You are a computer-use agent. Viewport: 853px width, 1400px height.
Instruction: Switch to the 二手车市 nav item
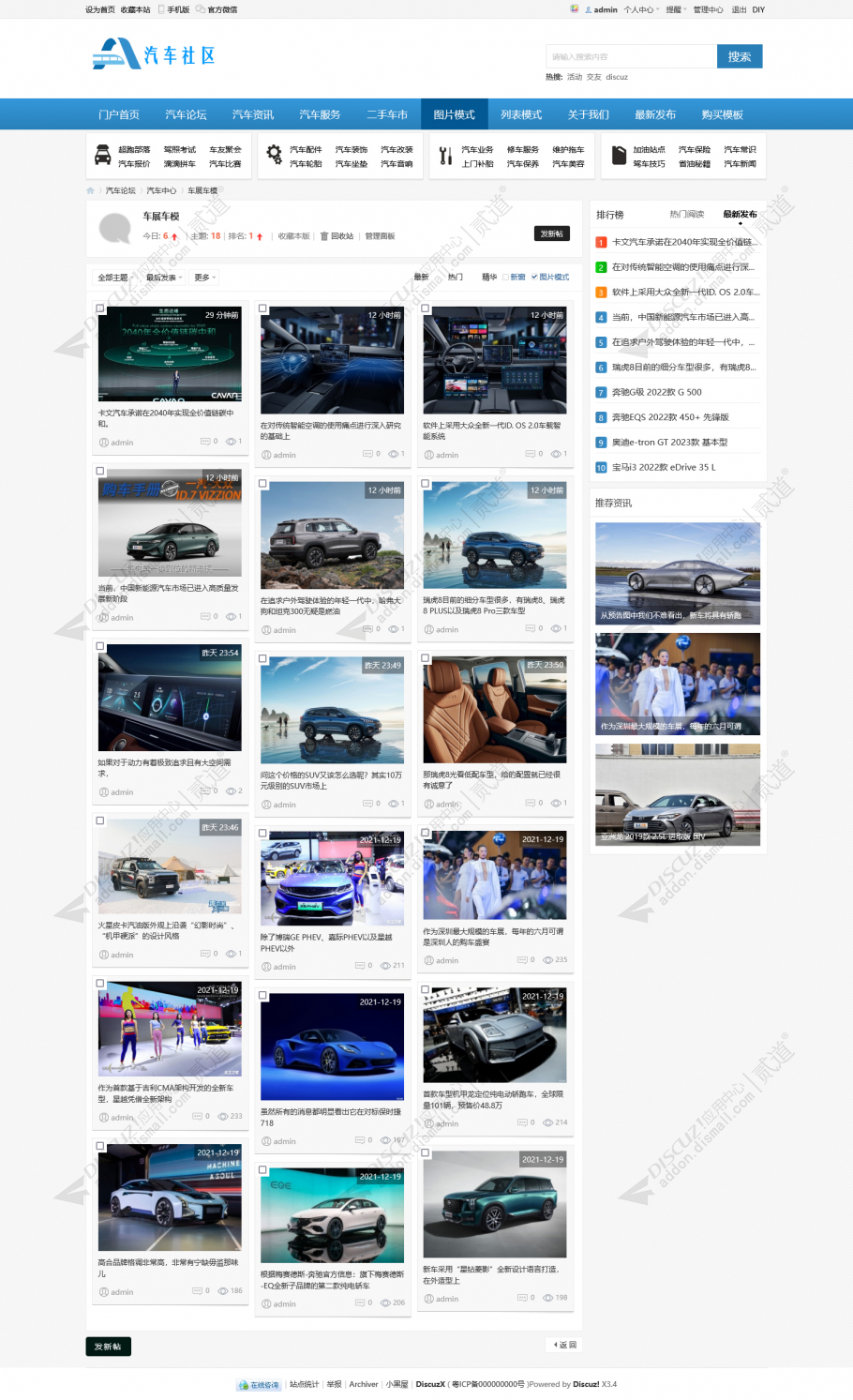[386, 114]
